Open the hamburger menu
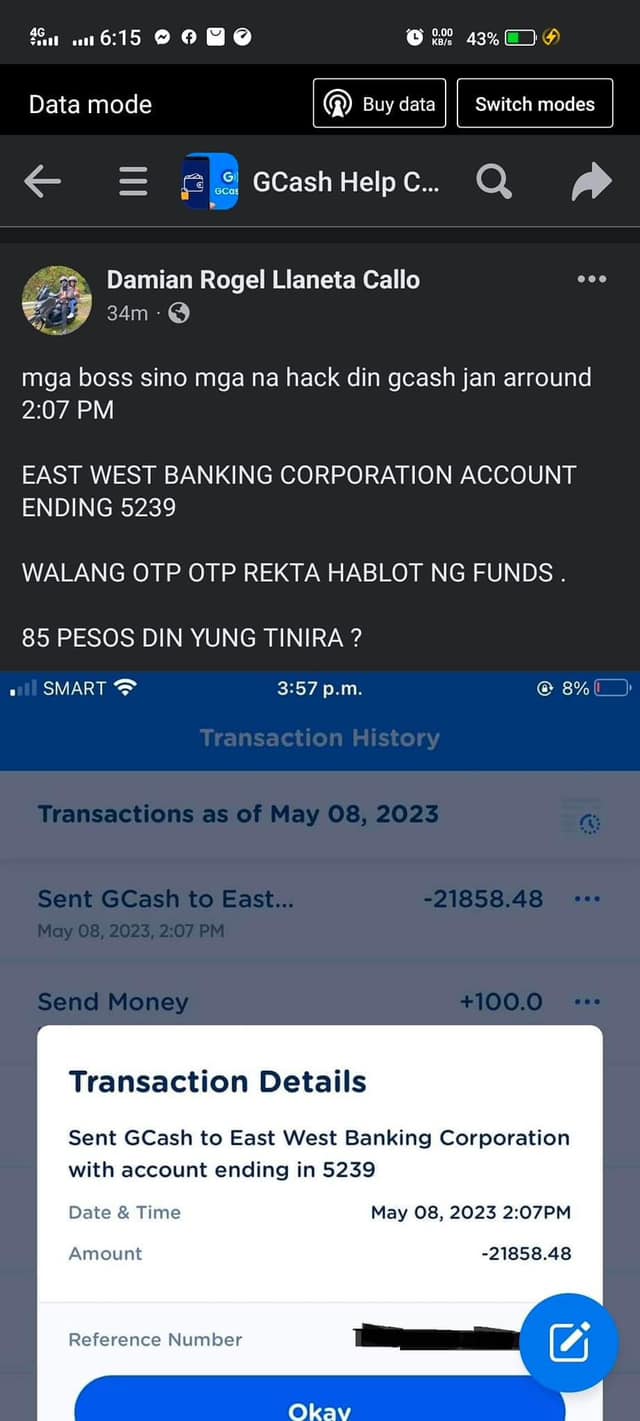 point(133,181)
